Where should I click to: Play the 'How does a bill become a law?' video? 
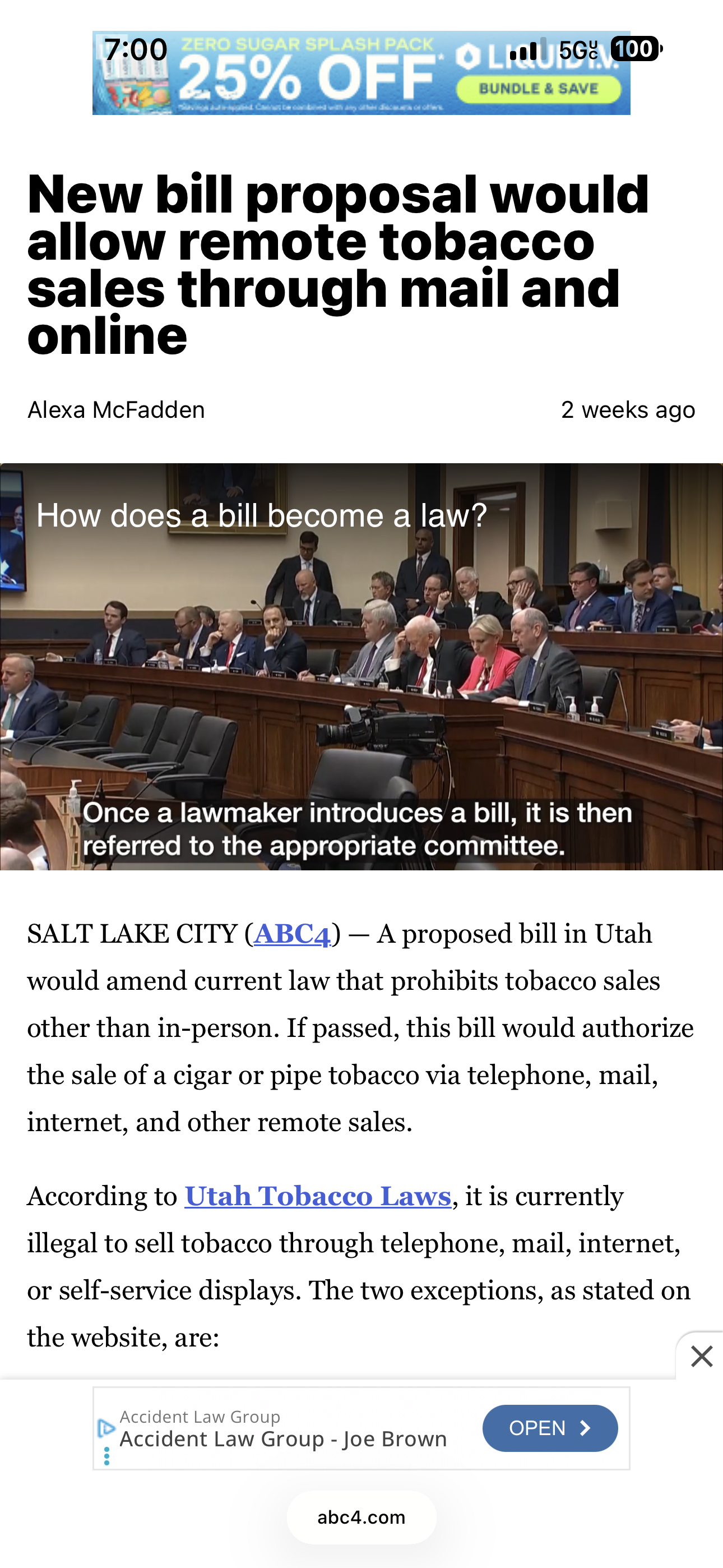[x=361, y=667]
